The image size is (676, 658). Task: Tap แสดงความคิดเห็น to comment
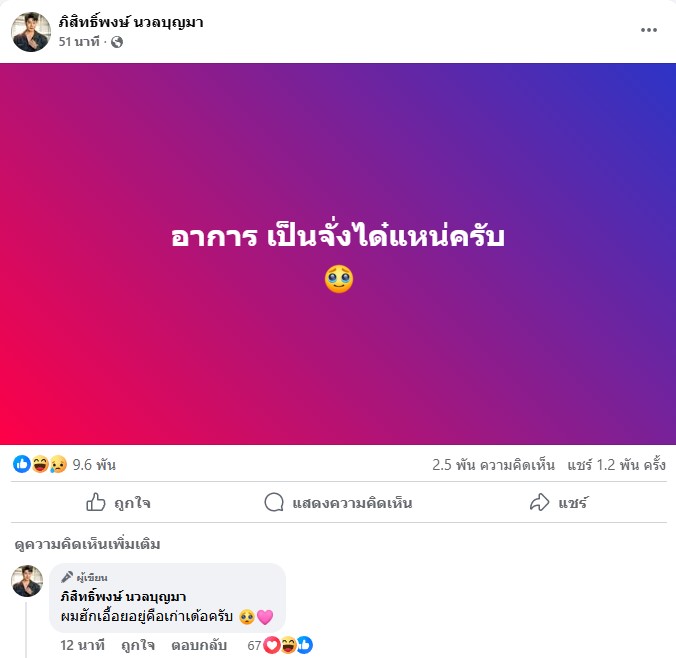point(338,502)
